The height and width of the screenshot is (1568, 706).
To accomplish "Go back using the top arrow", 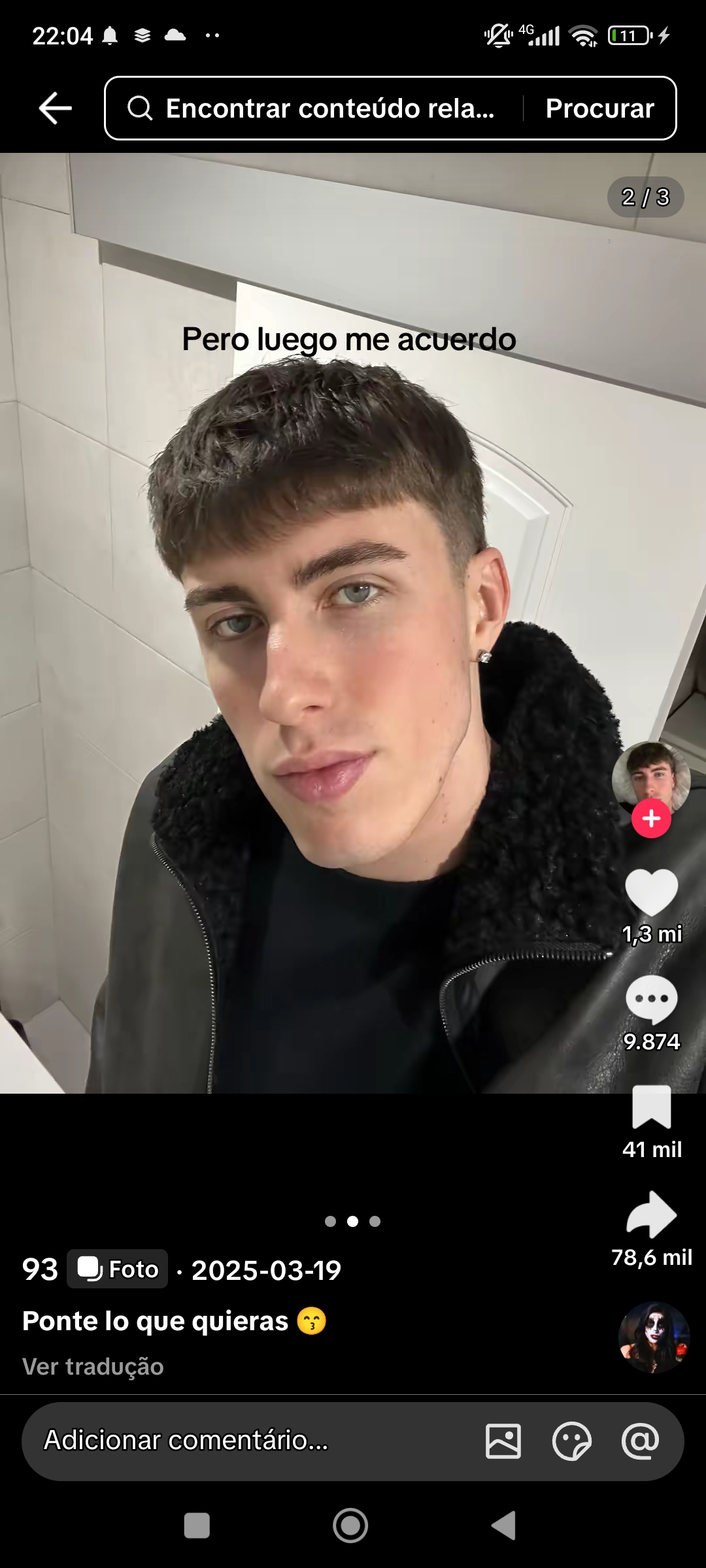I will [56, 108].
